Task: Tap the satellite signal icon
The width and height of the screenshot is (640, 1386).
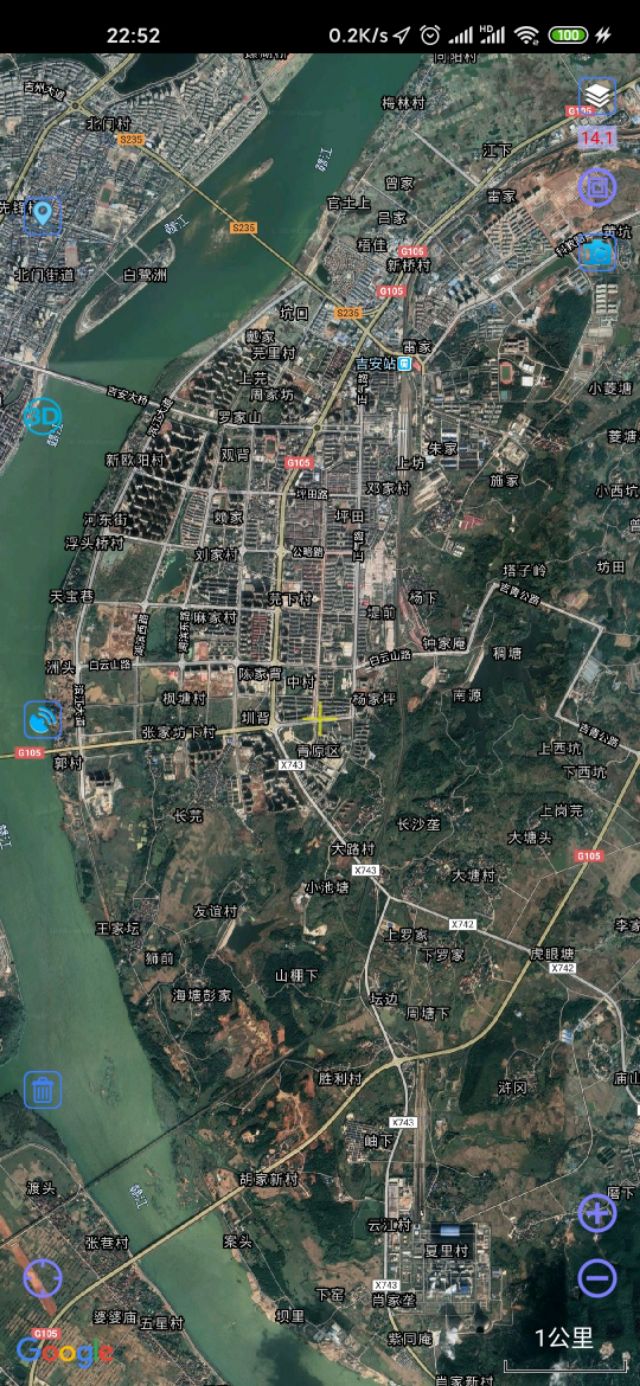Action: click(x=43, y=719)
